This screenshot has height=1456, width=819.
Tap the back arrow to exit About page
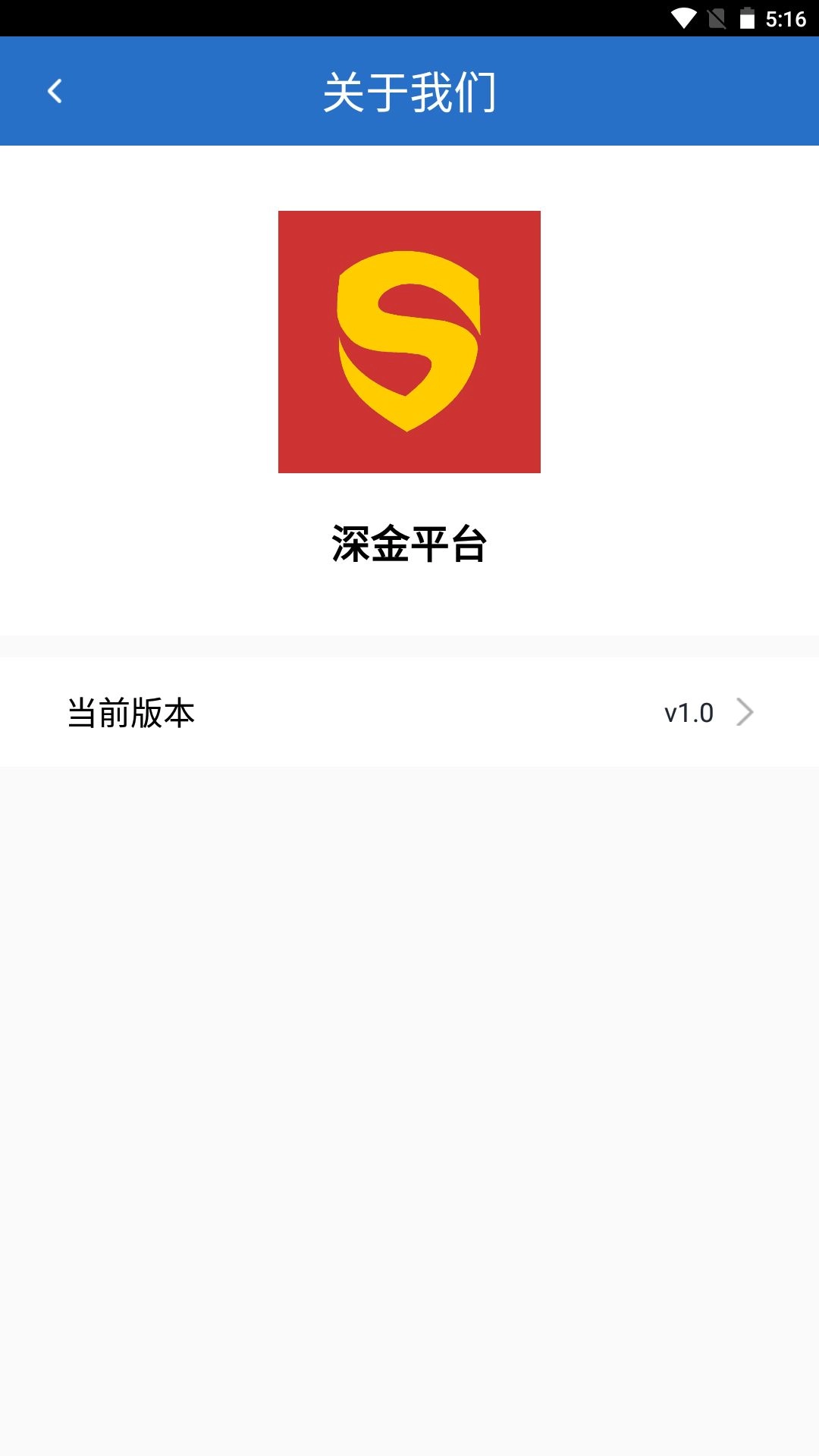[55, 89]
